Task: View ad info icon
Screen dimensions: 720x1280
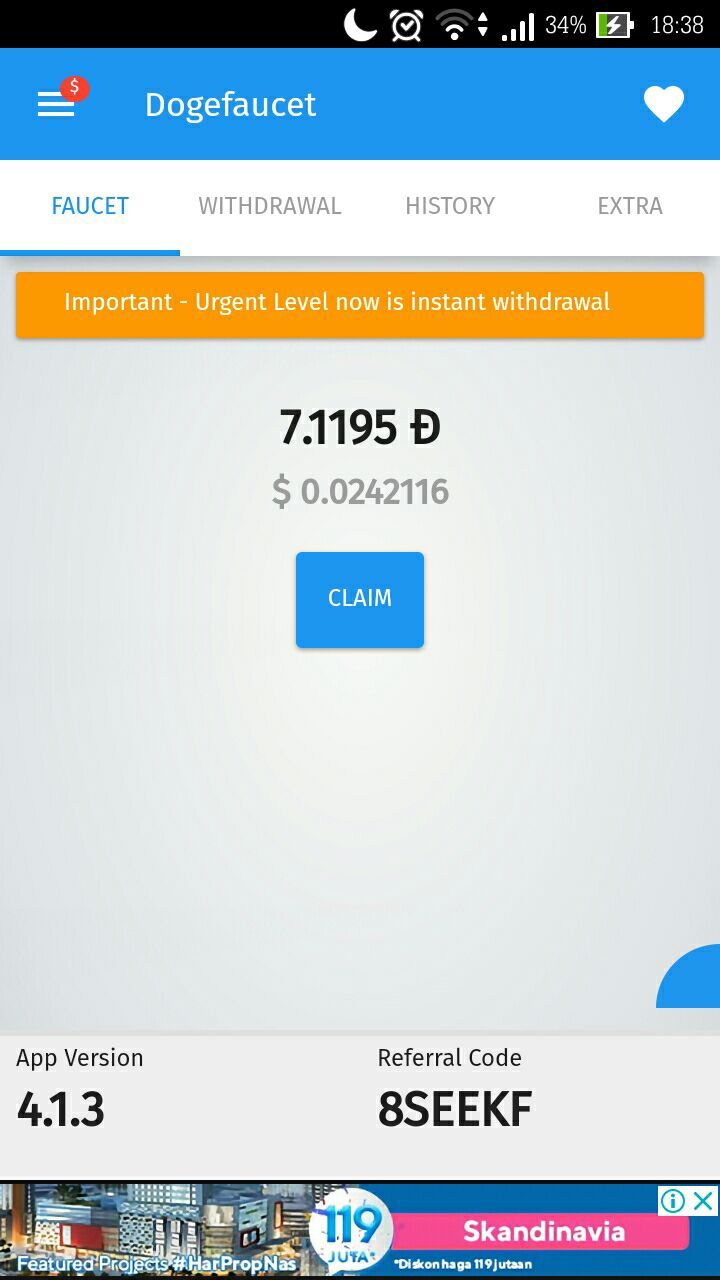Action: point(674,1201)
